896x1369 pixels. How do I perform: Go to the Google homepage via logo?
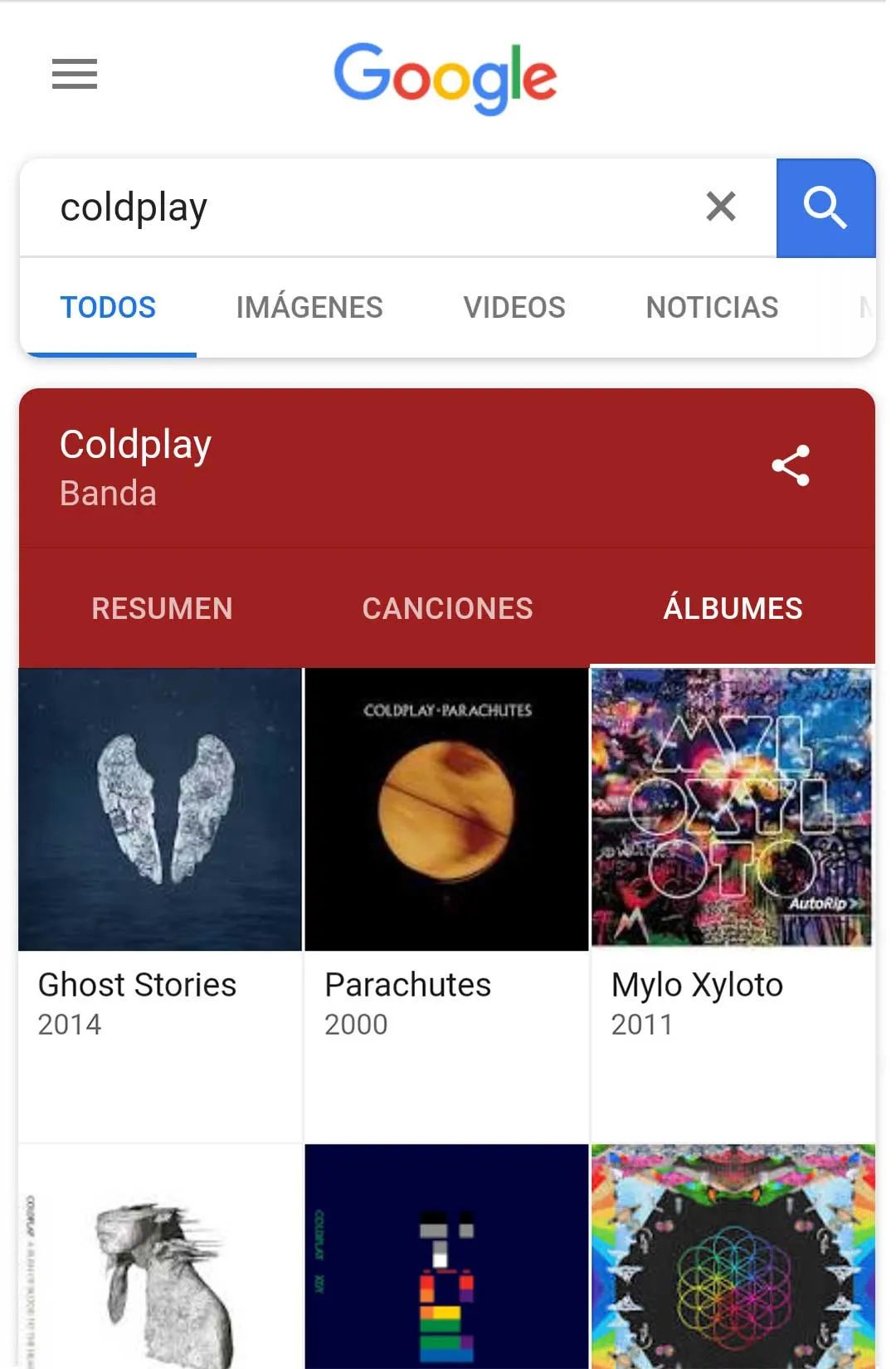click(446, 76)
